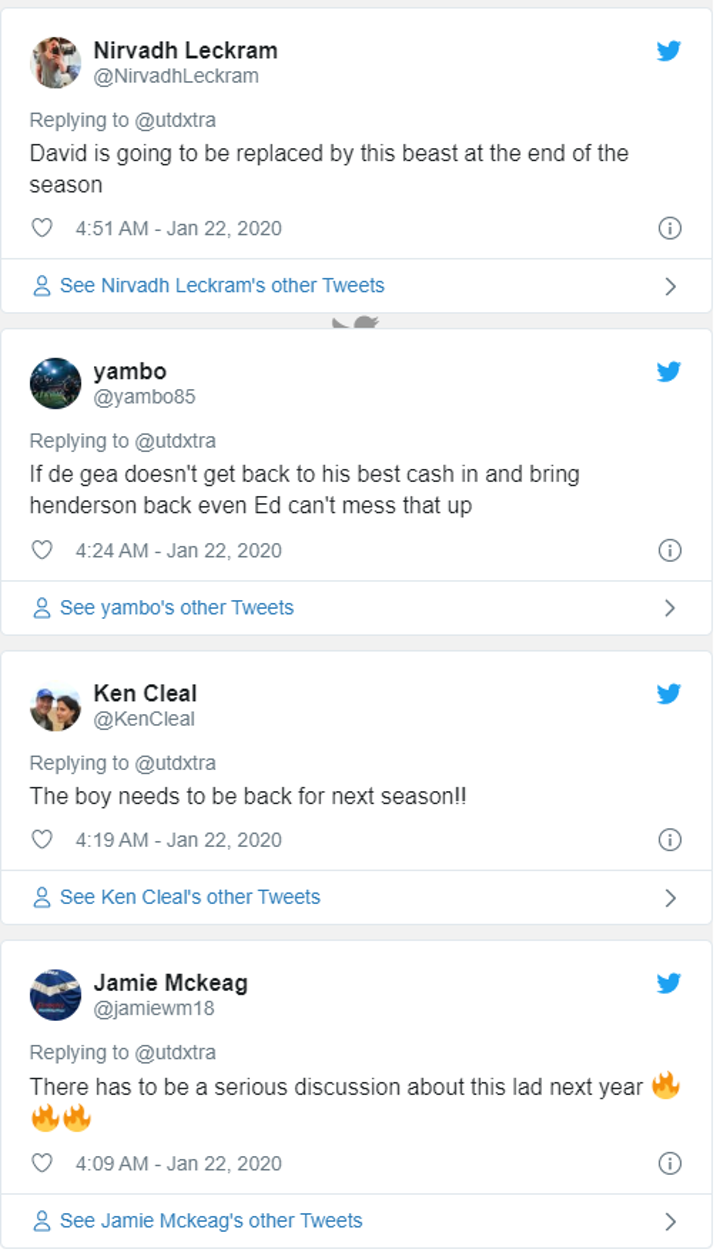
Task: Open info icon on Jamie Mckeag's tweet
Action: click(x=669, y=1163)
